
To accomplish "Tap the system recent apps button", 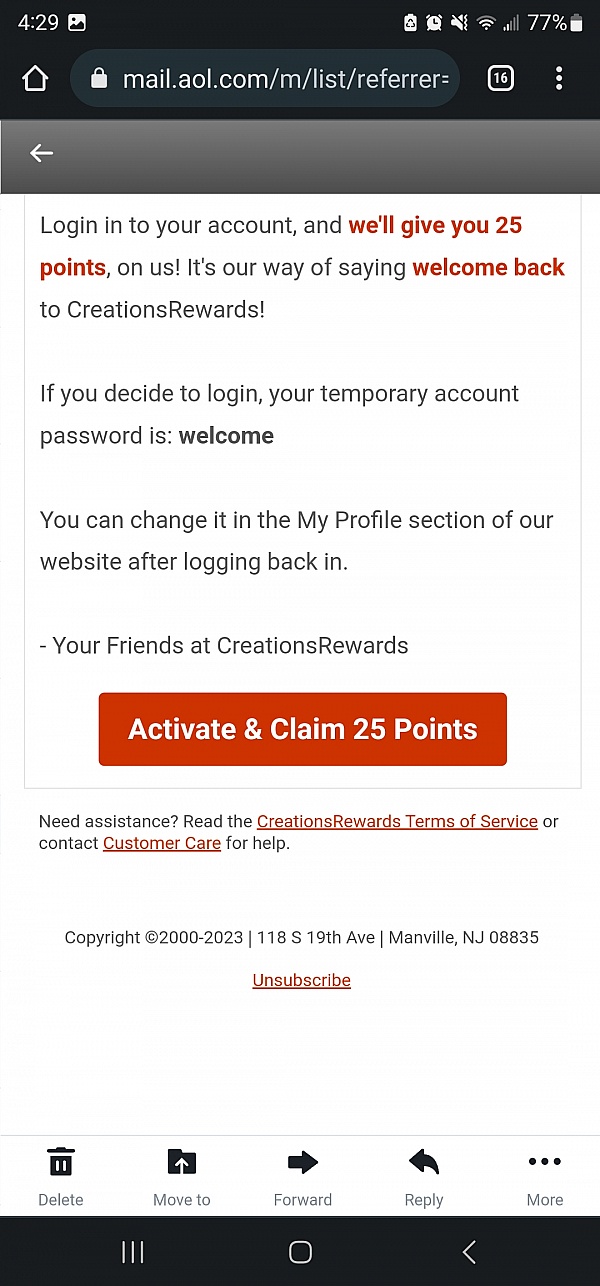I will tap(132, 1252).
